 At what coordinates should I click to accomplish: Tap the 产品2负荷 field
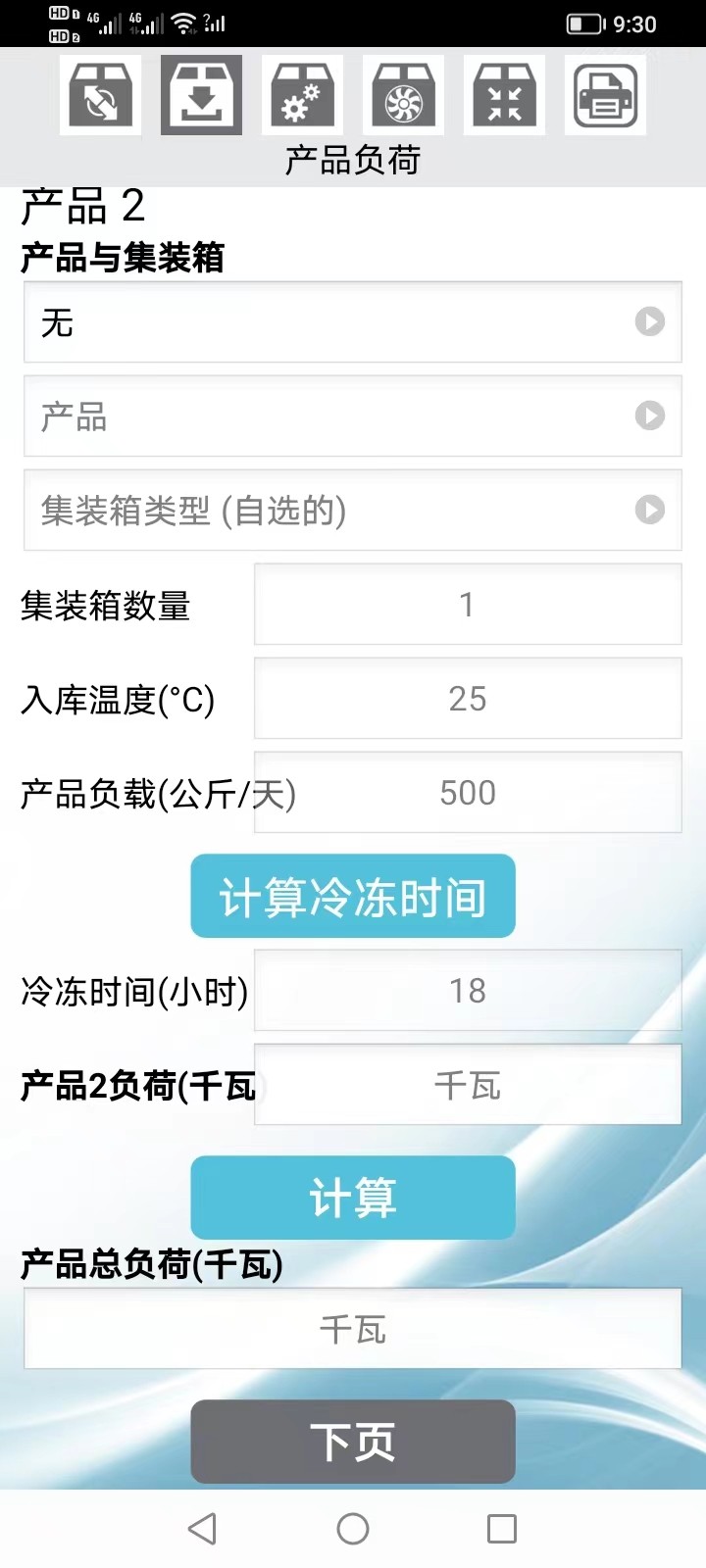click(x=468, y=1085)
